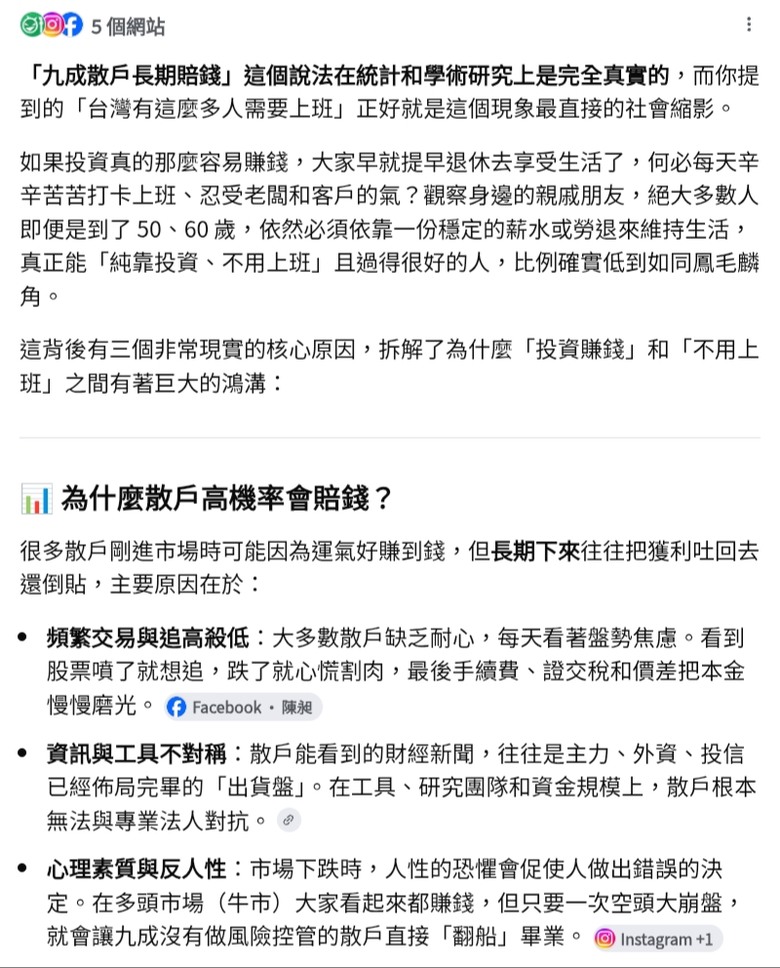Tap the link icon after 專業法人對抗

[288, 820]
